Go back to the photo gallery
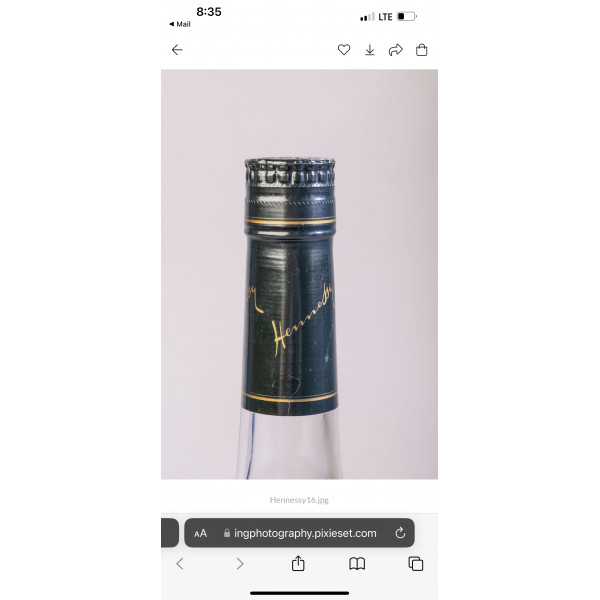 (177, 50)
